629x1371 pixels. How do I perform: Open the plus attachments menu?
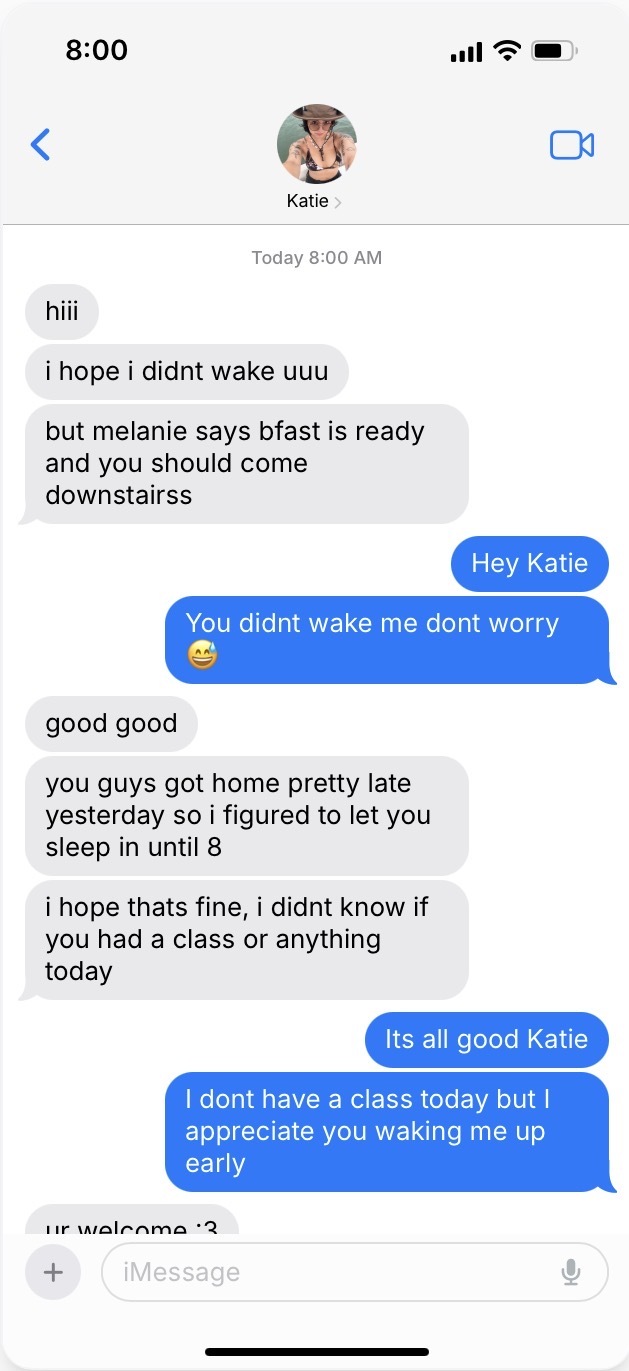point(53,1272)
